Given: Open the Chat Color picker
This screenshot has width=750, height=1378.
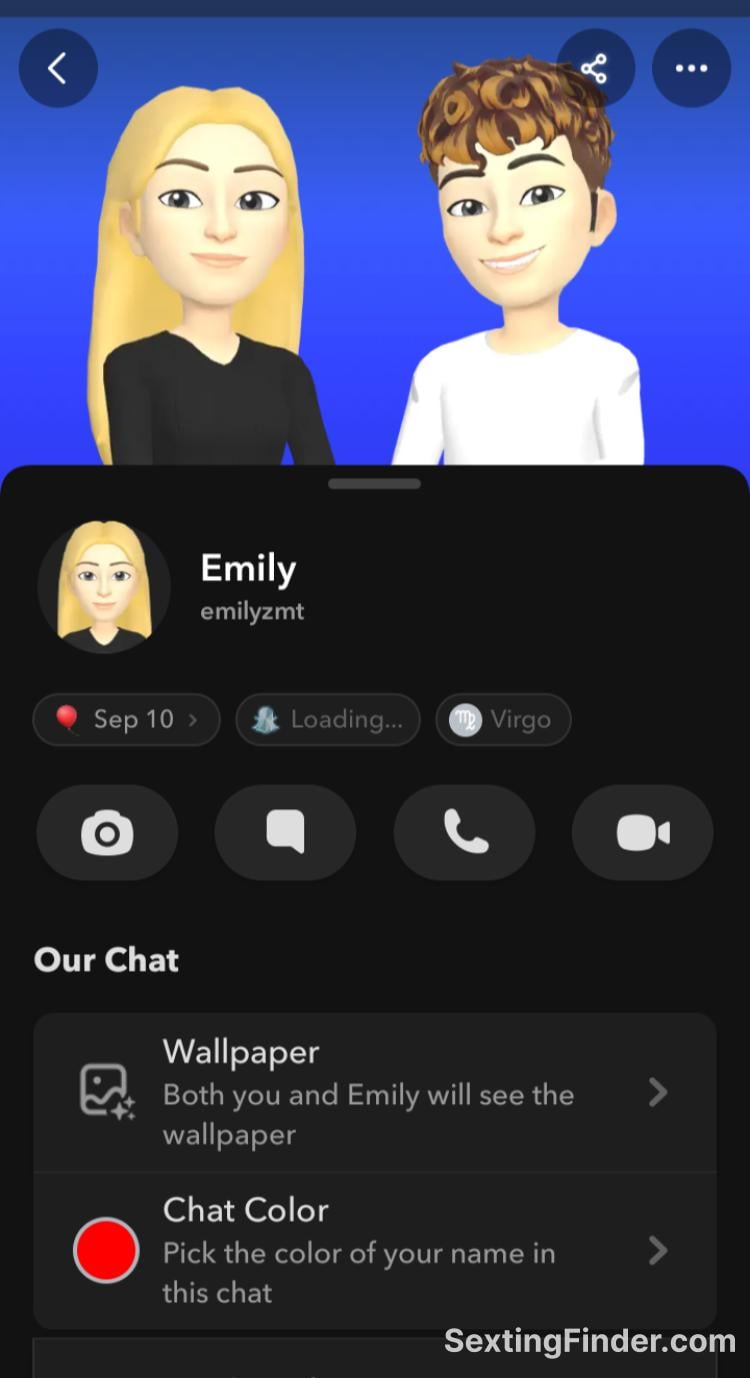Looking at the screenshot, I should tap(375, 1251).
